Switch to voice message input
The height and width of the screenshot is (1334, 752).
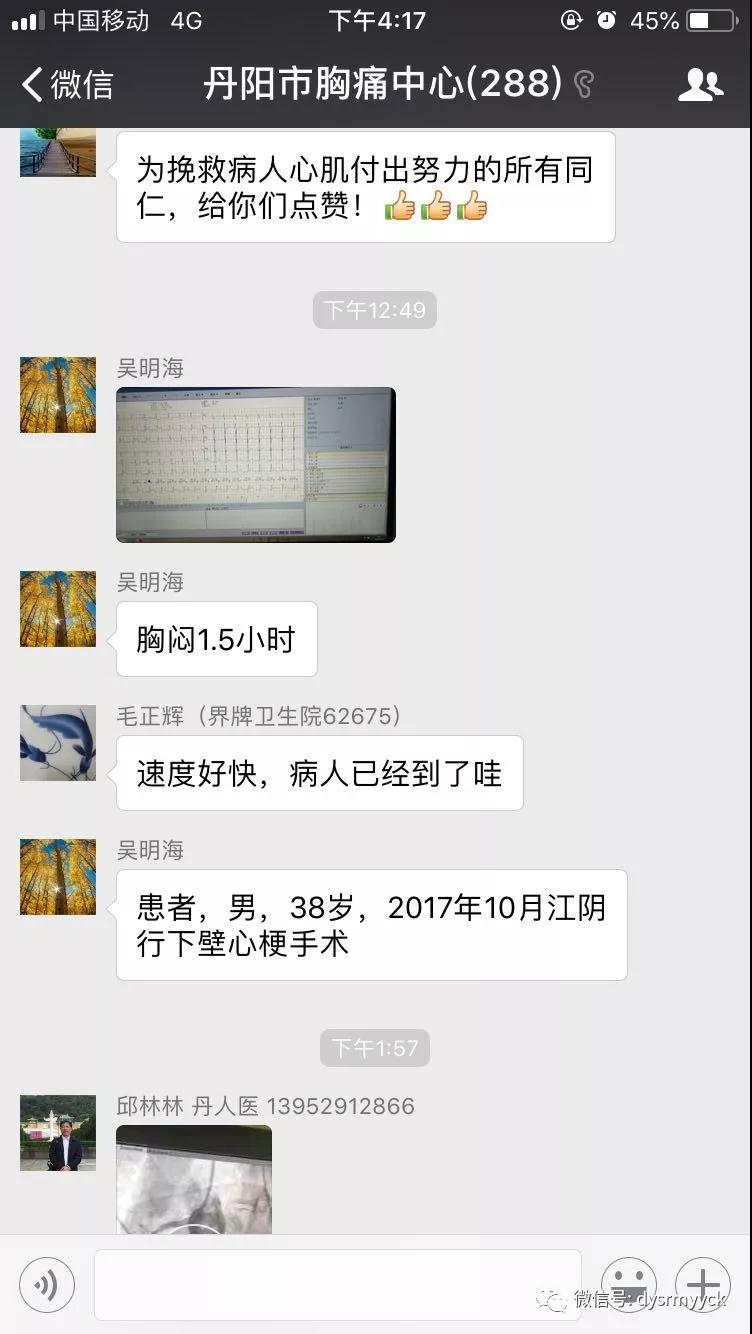(x=46, y=1285)
